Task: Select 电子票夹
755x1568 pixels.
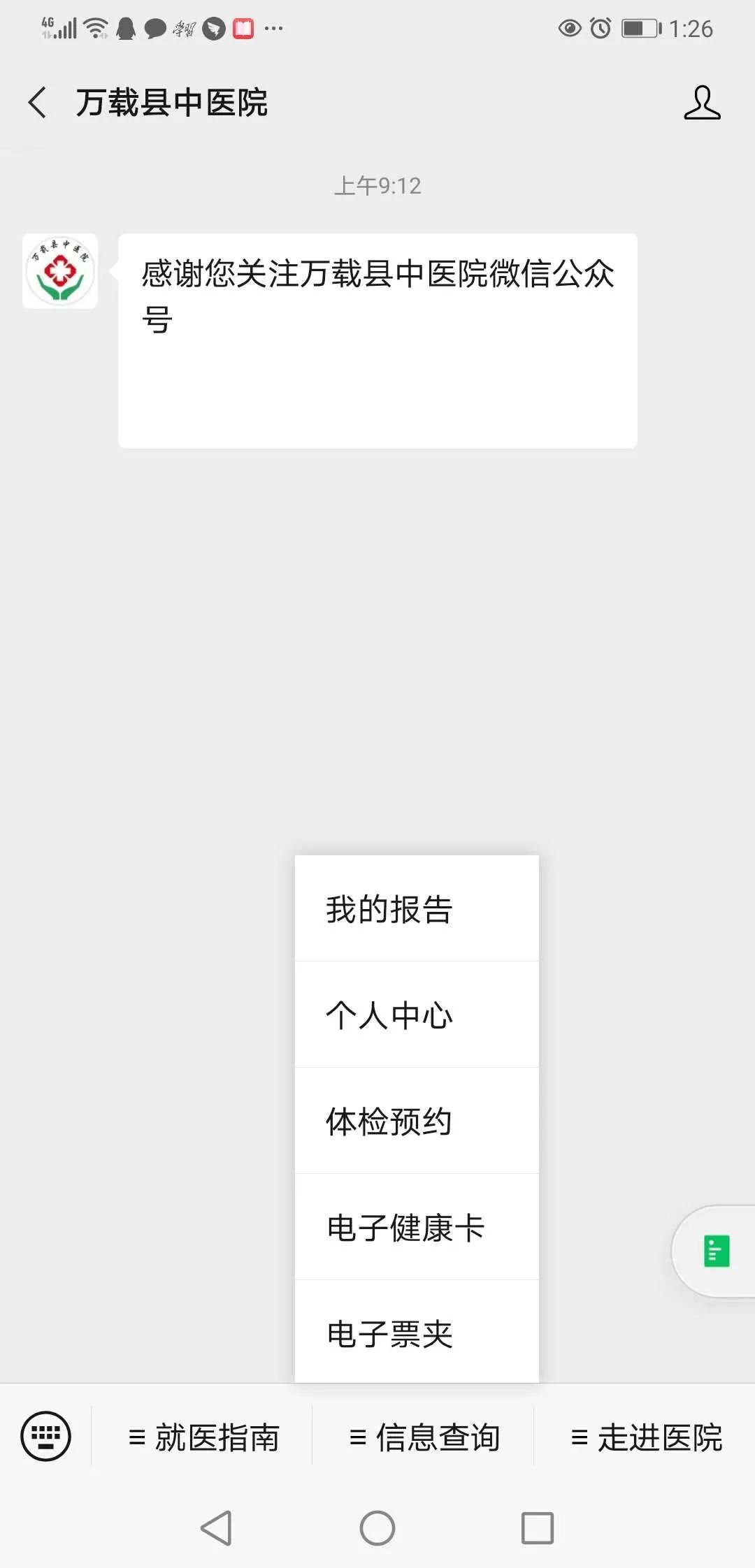Action: coord(417,1332)
